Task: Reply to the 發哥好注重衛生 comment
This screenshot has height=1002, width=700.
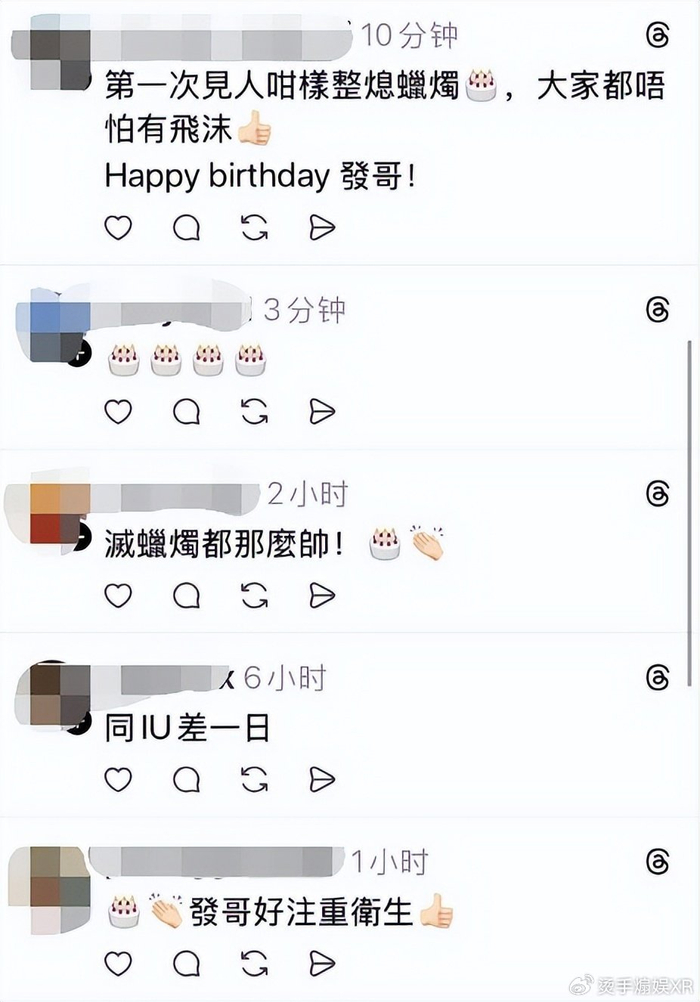Action: (187, 963)
